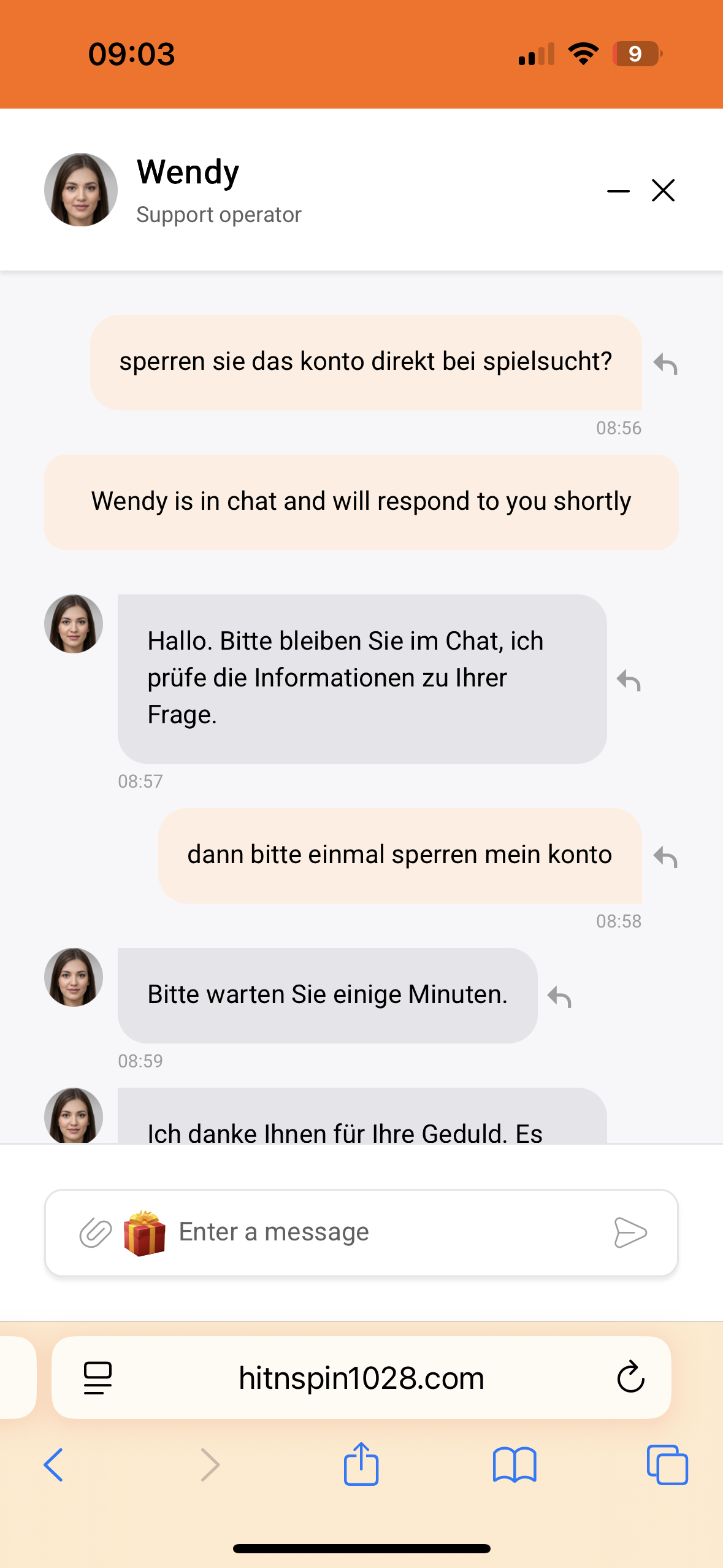The height and width of the screenshot is (1568, 723).
Task: Attach a file with the paperclip
Action: 96,1232
